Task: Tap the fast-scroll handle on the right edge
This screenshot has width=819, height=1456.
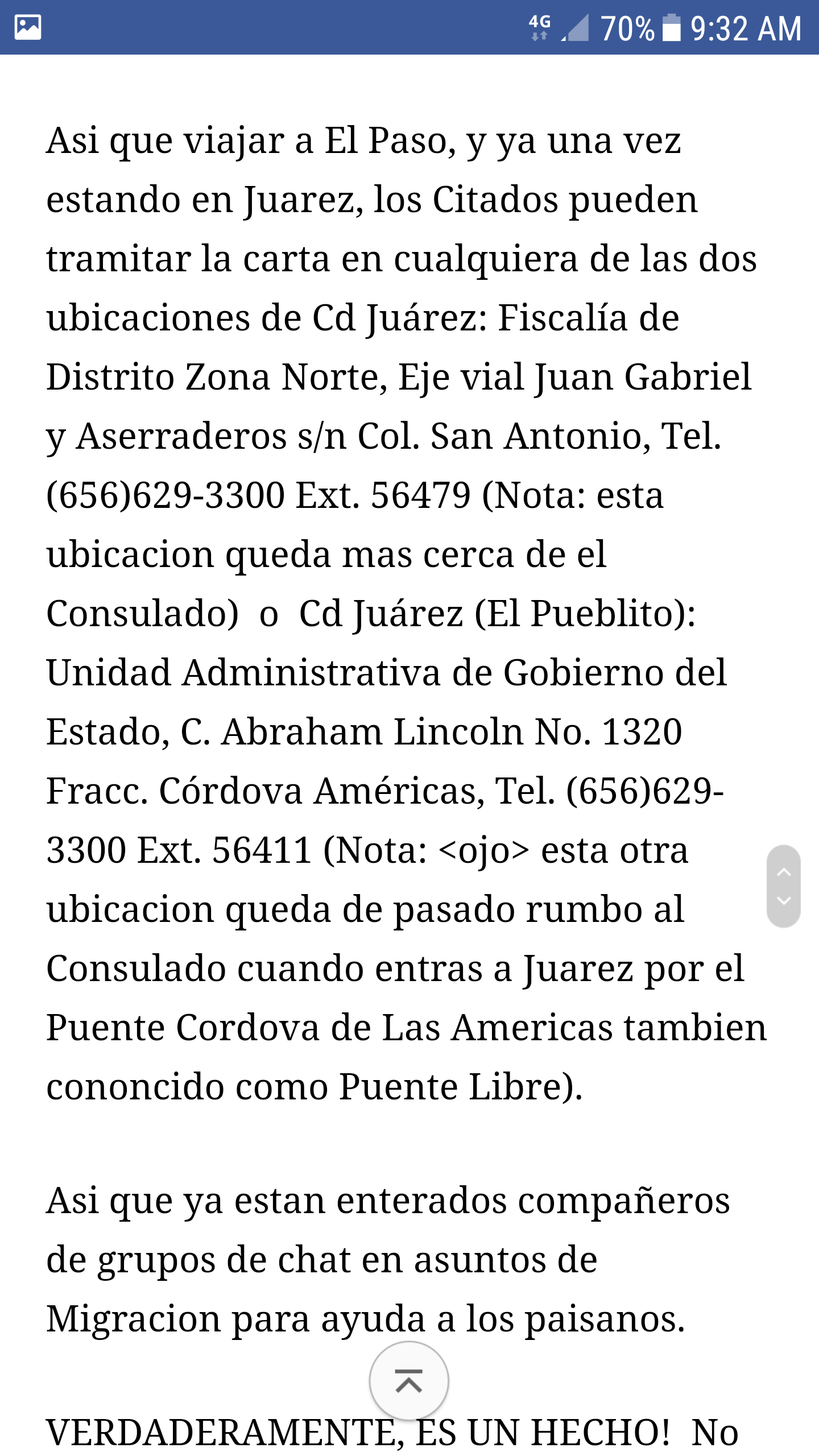Action: click(x=784, y=886)
